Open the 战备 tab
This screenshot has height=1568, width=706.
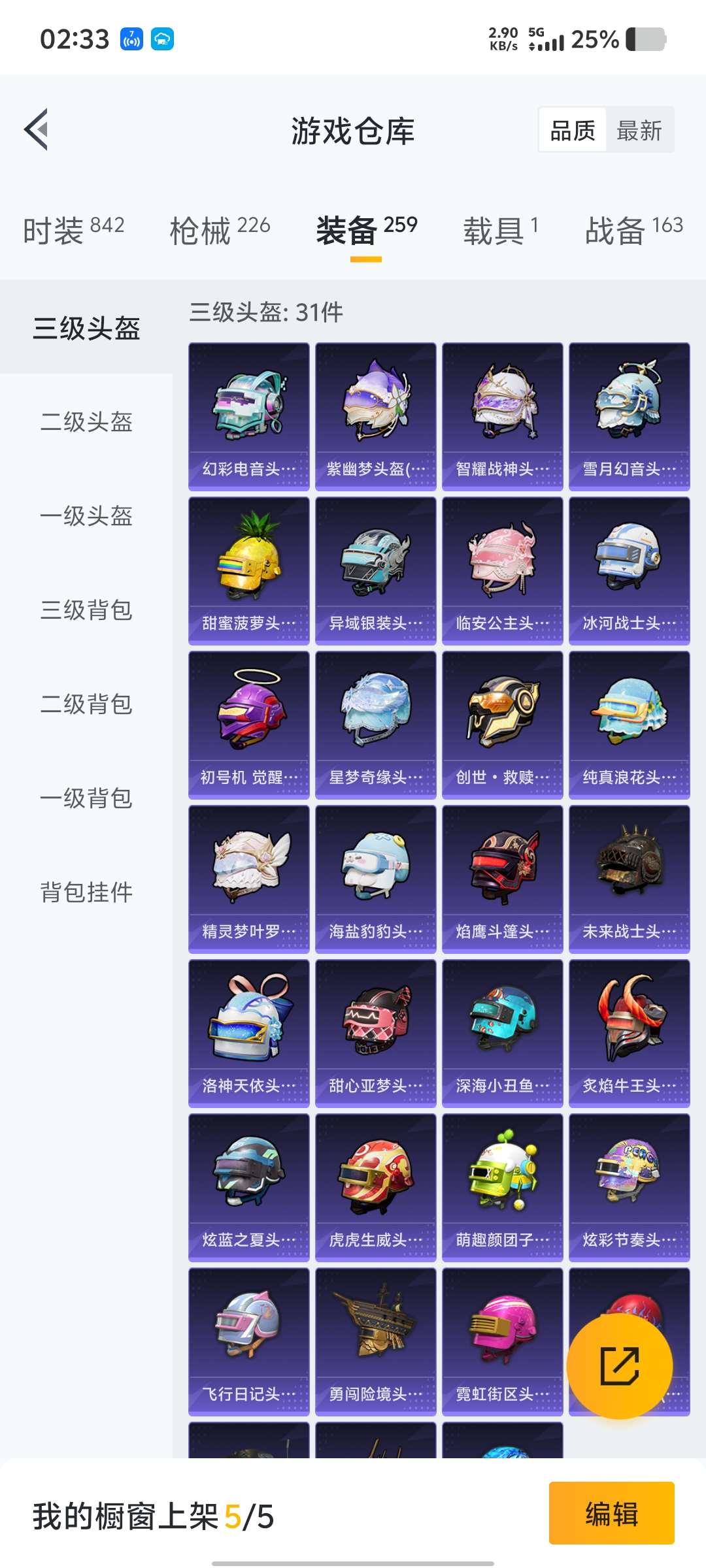(634, 230)
